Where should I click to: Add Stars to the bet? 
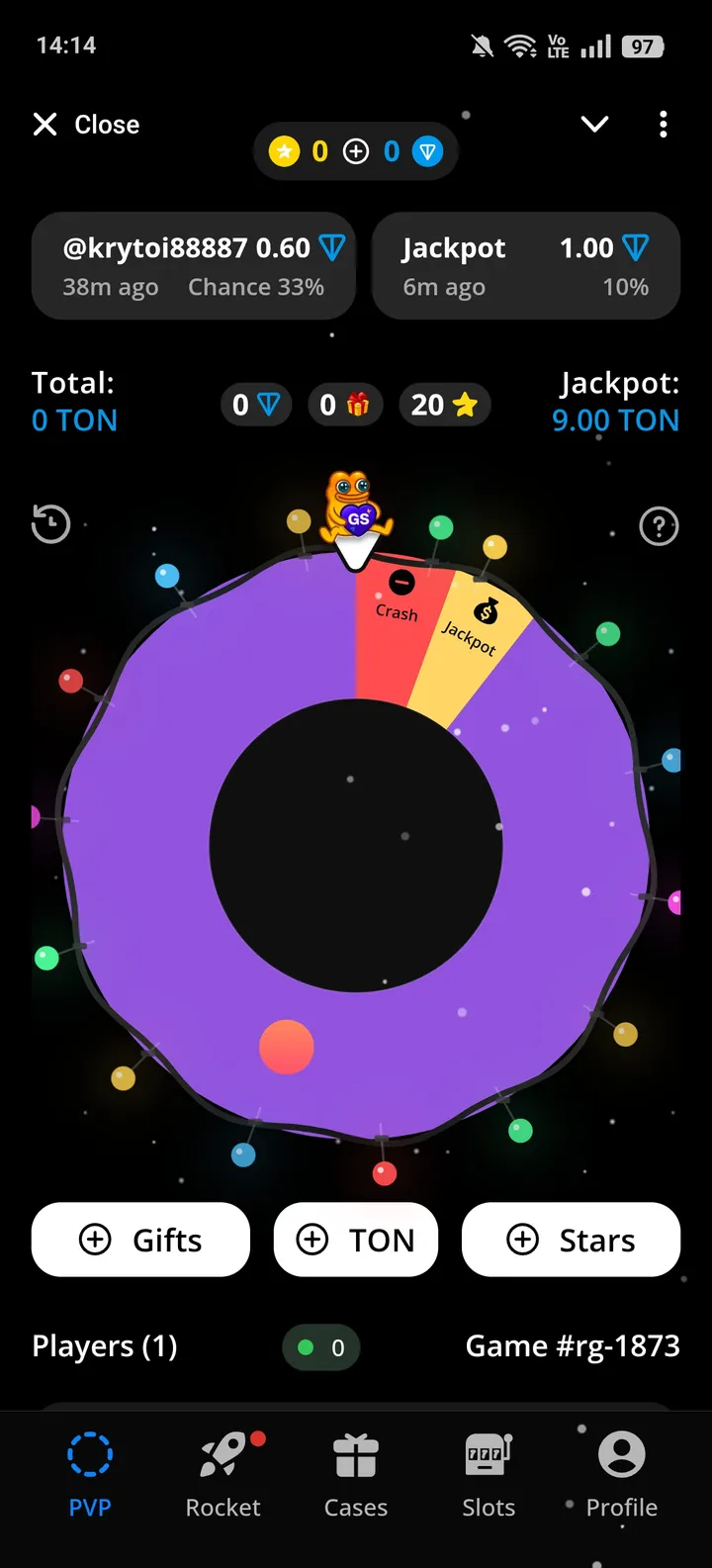pos(571,1240)
